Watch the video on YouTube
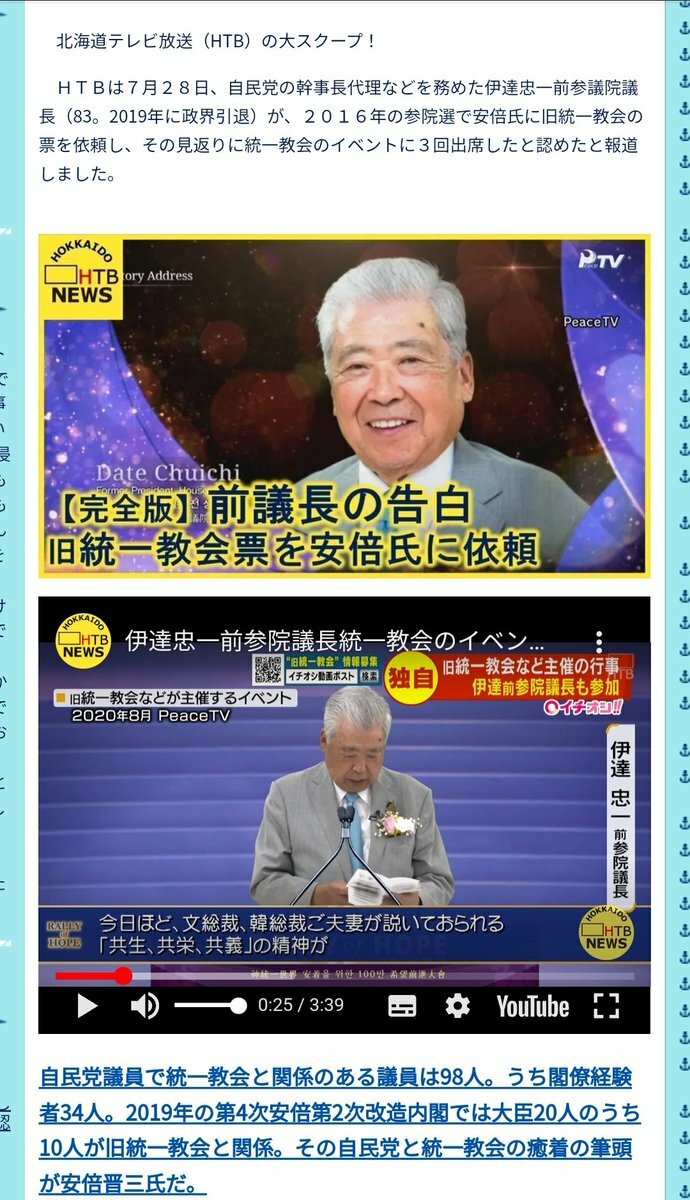This screenshot has height=1200, width=690. click(x=532, y=1006)
